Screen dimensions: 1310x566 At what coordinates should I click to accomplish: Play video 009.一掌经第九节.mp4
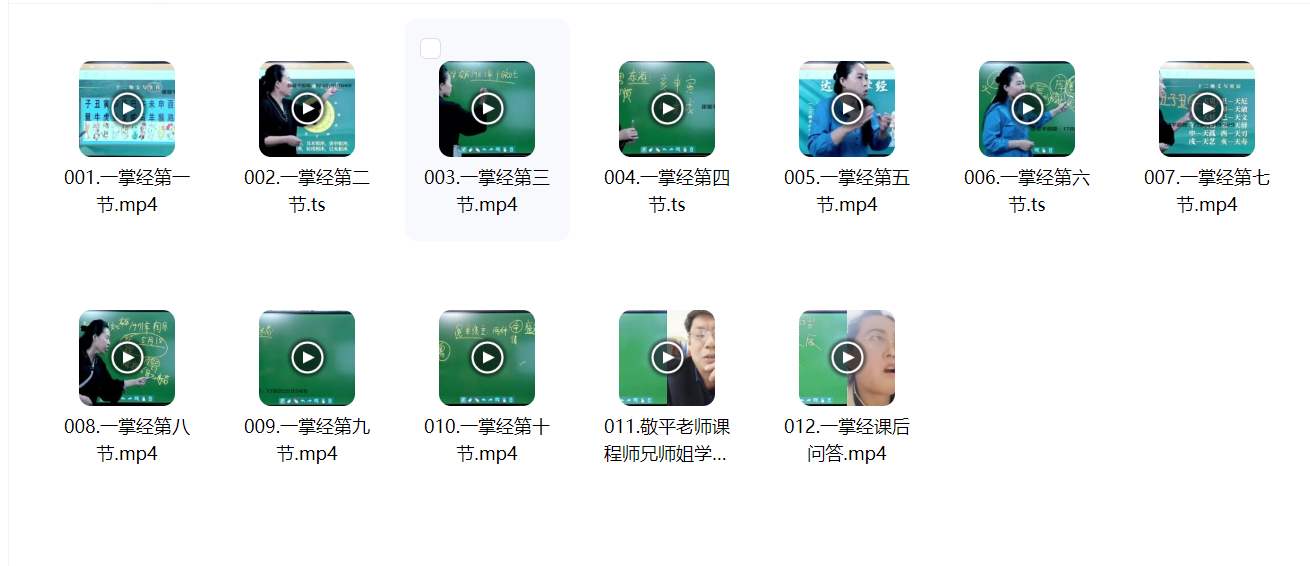pyautogui.click(x=307, y=357)
